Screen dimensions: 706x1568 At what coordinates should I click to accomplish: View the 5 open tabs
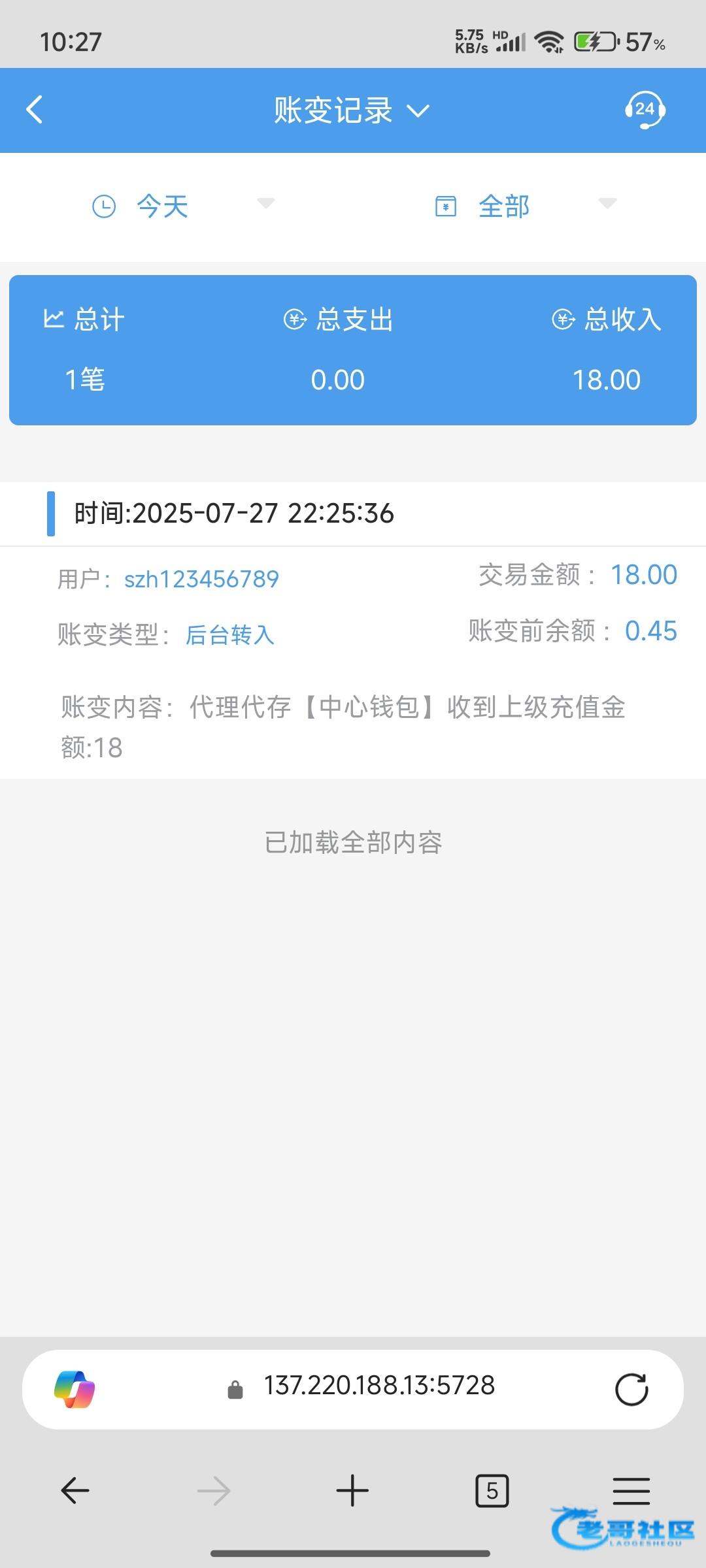(492, 1490)
